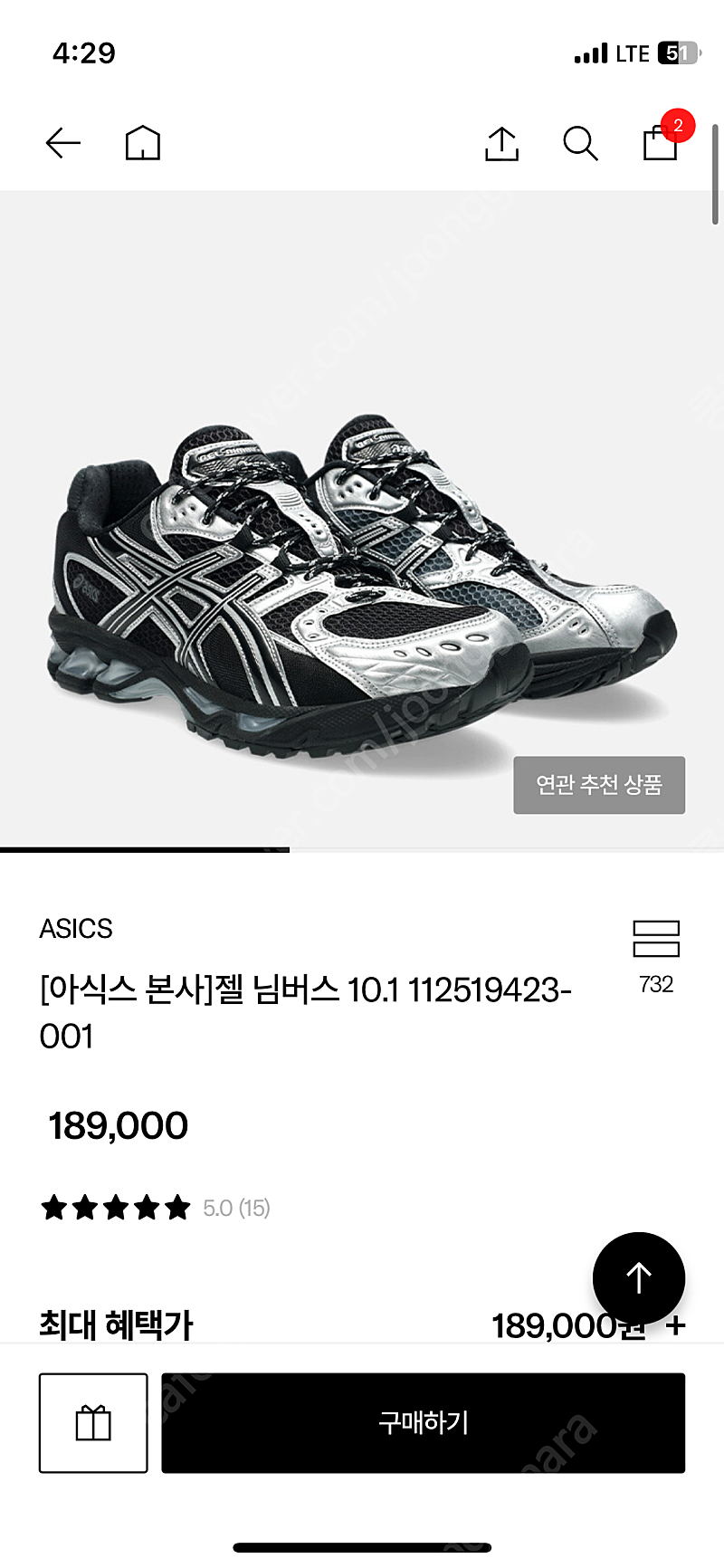The image size is (724, 1568).
Task: Go back with the arrow icon
Action: coord(63,143)
